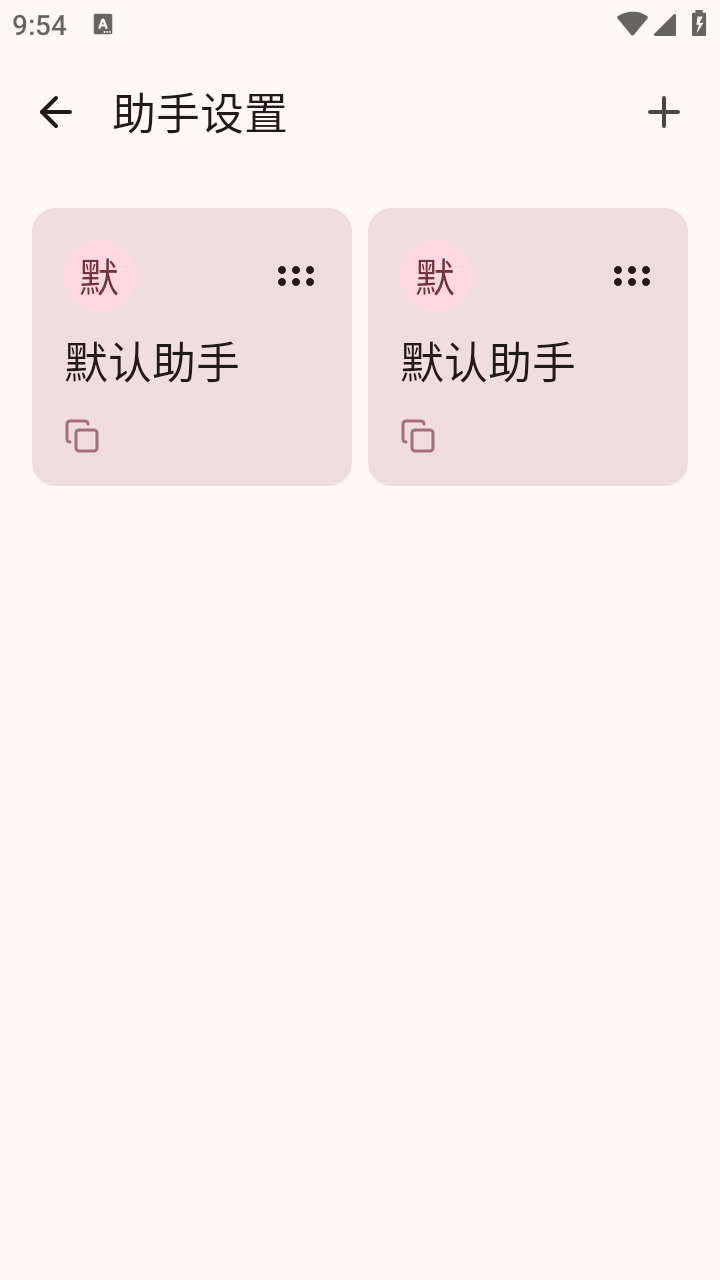
Task: Open the three-dot menu on the second 默认助手 card
Action: [632, 276]
